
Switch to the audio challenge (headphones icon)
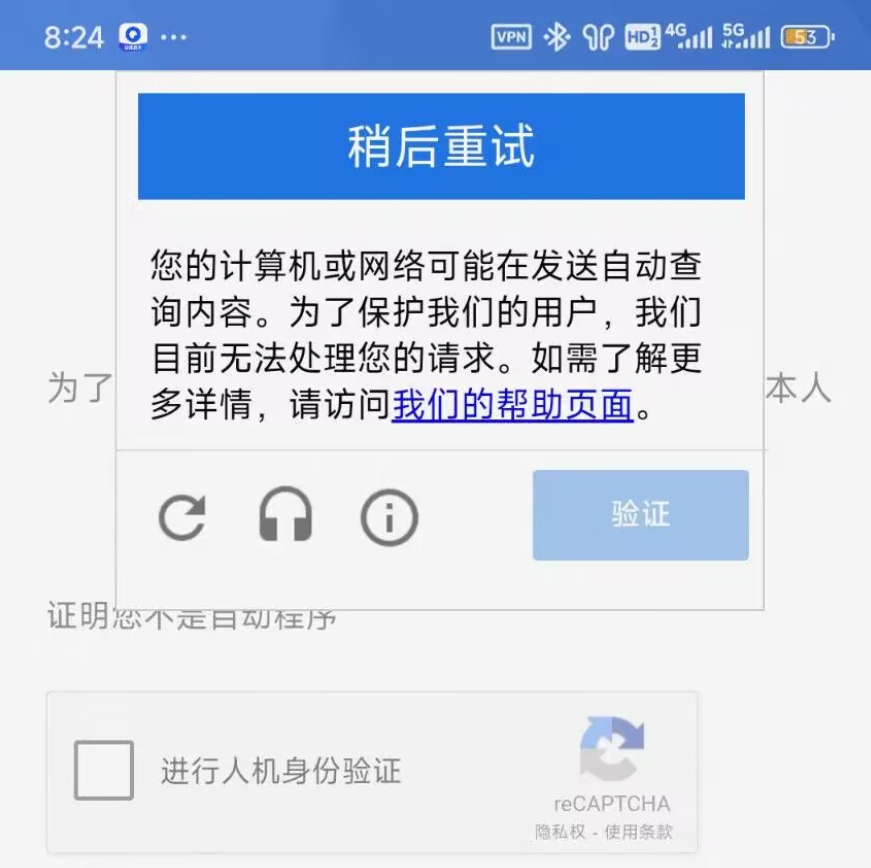coord(286,517)
